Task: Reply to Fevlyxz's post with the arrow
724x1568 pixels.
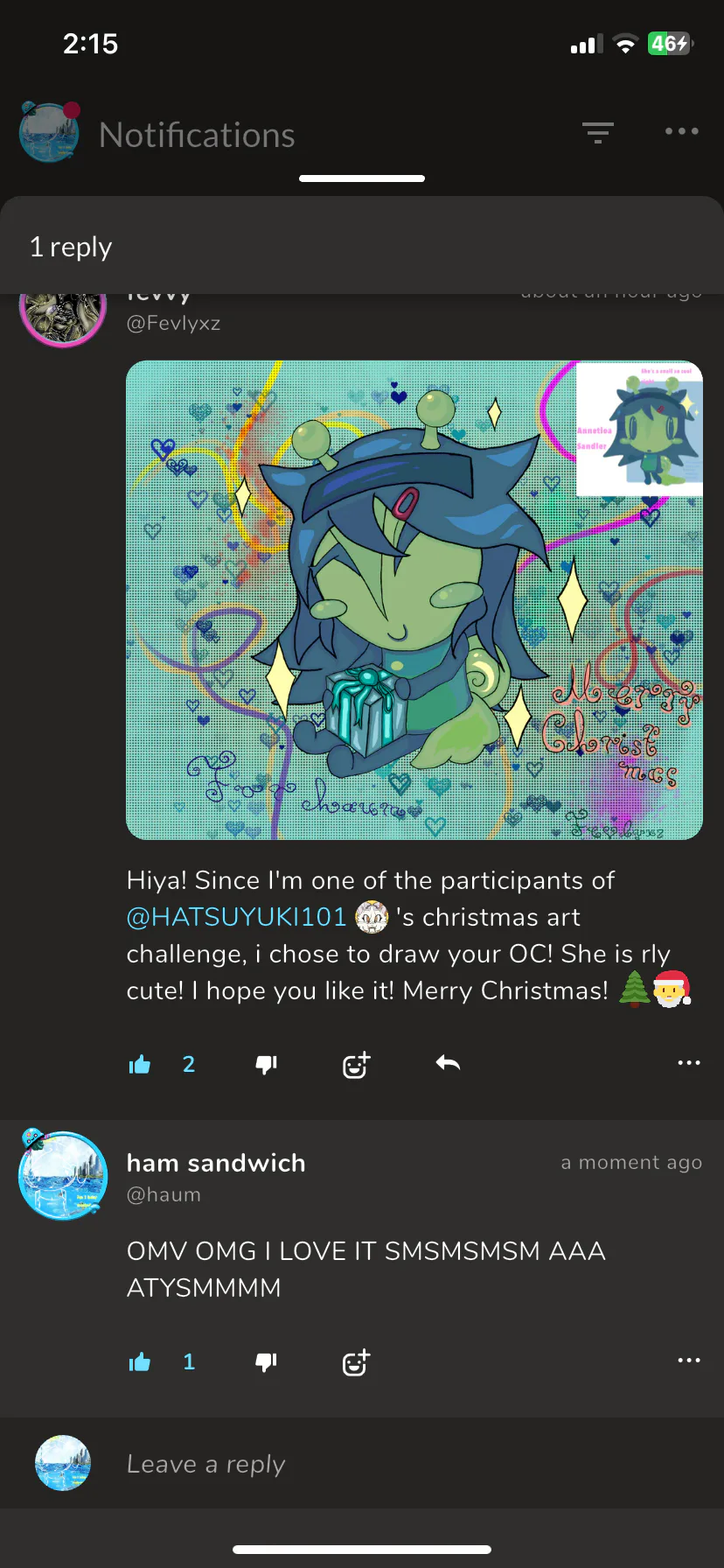Action: 448,1063
